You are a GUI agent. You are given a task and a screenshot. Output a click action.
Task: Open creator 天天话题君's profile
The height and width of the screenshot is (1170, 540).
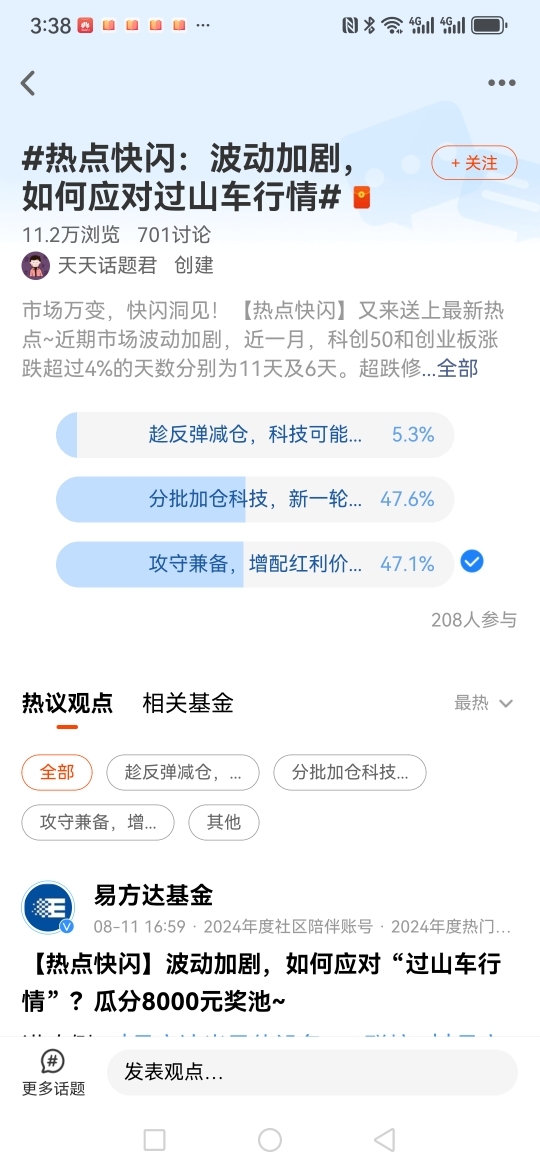tap(106, 265)
